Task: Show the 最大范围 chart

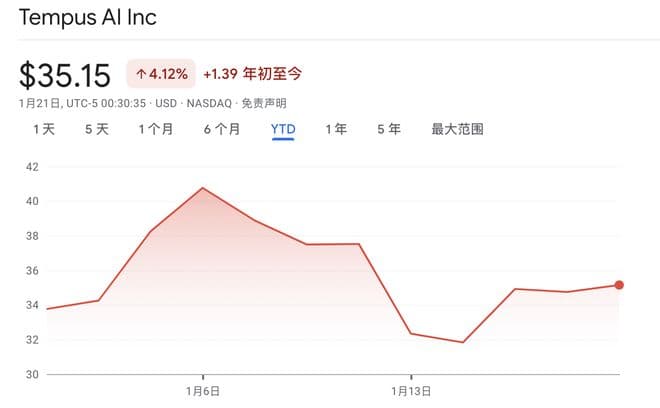Action: (x=457, y=129)
